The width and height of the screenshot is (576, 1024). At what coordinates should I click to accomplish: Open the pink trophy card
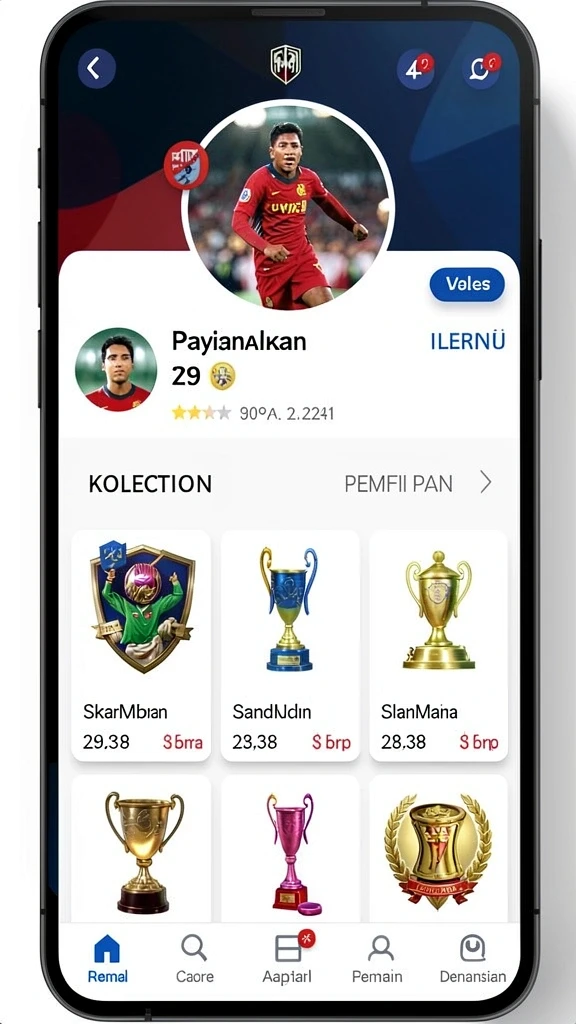[x=290, y=848]
